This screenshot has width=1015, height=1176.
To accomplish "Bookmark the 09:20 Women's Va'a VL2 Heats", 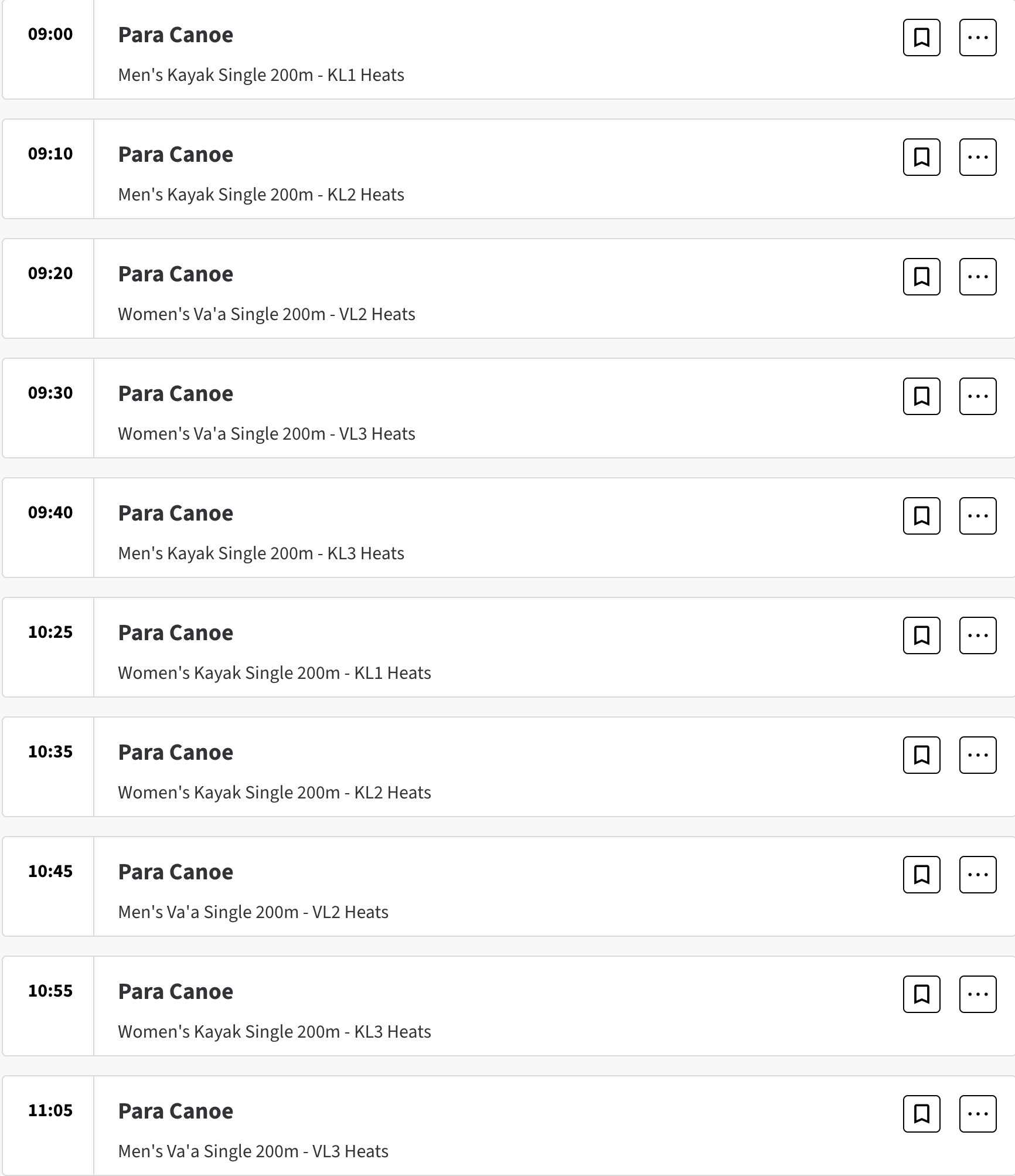I will (921, 277).
